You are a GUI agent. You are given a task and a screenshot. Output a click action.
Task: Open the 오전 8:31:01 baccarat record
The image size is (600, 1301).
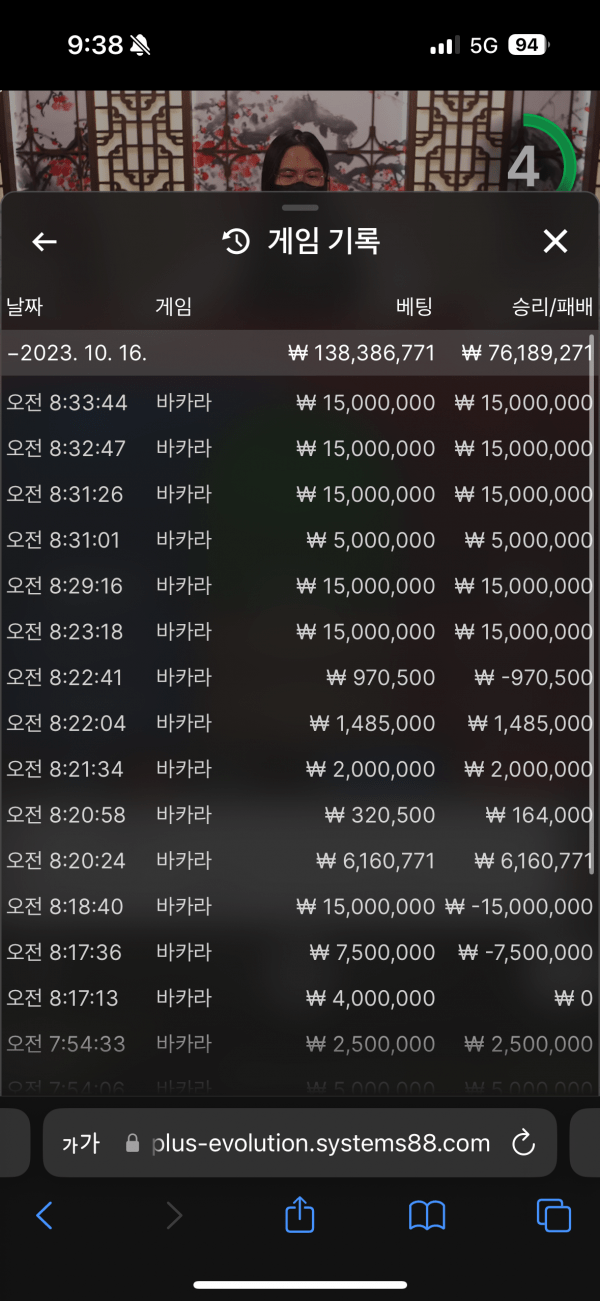click(x=298, y=540)
